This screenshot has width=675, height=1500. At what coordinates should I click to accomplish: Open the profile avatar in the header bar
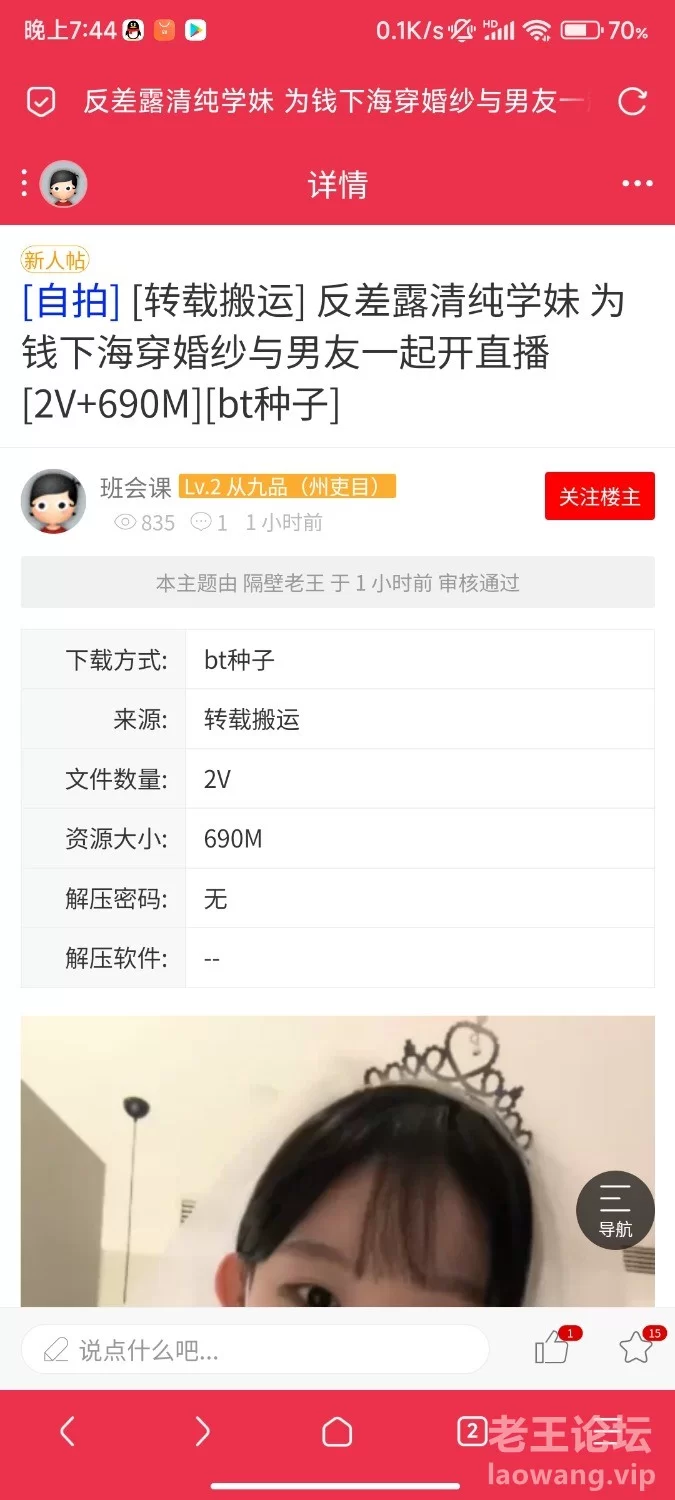(x=63, y=184)
